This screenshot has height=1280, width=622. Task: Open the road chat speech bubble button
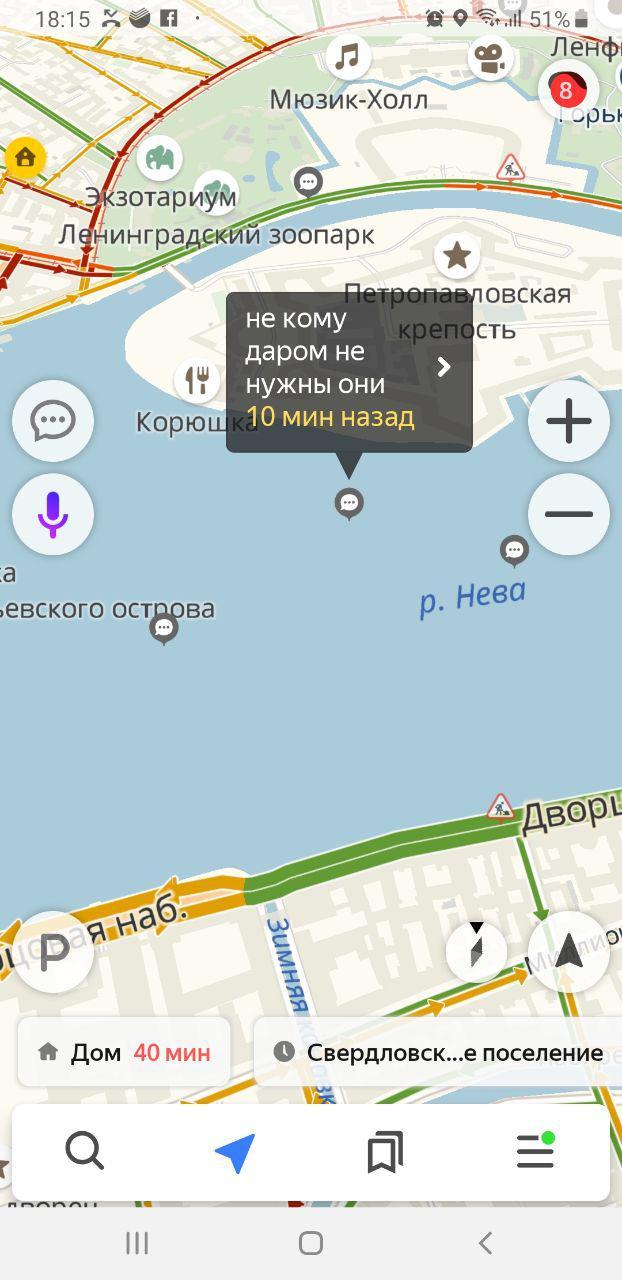[x=53, y=421]
